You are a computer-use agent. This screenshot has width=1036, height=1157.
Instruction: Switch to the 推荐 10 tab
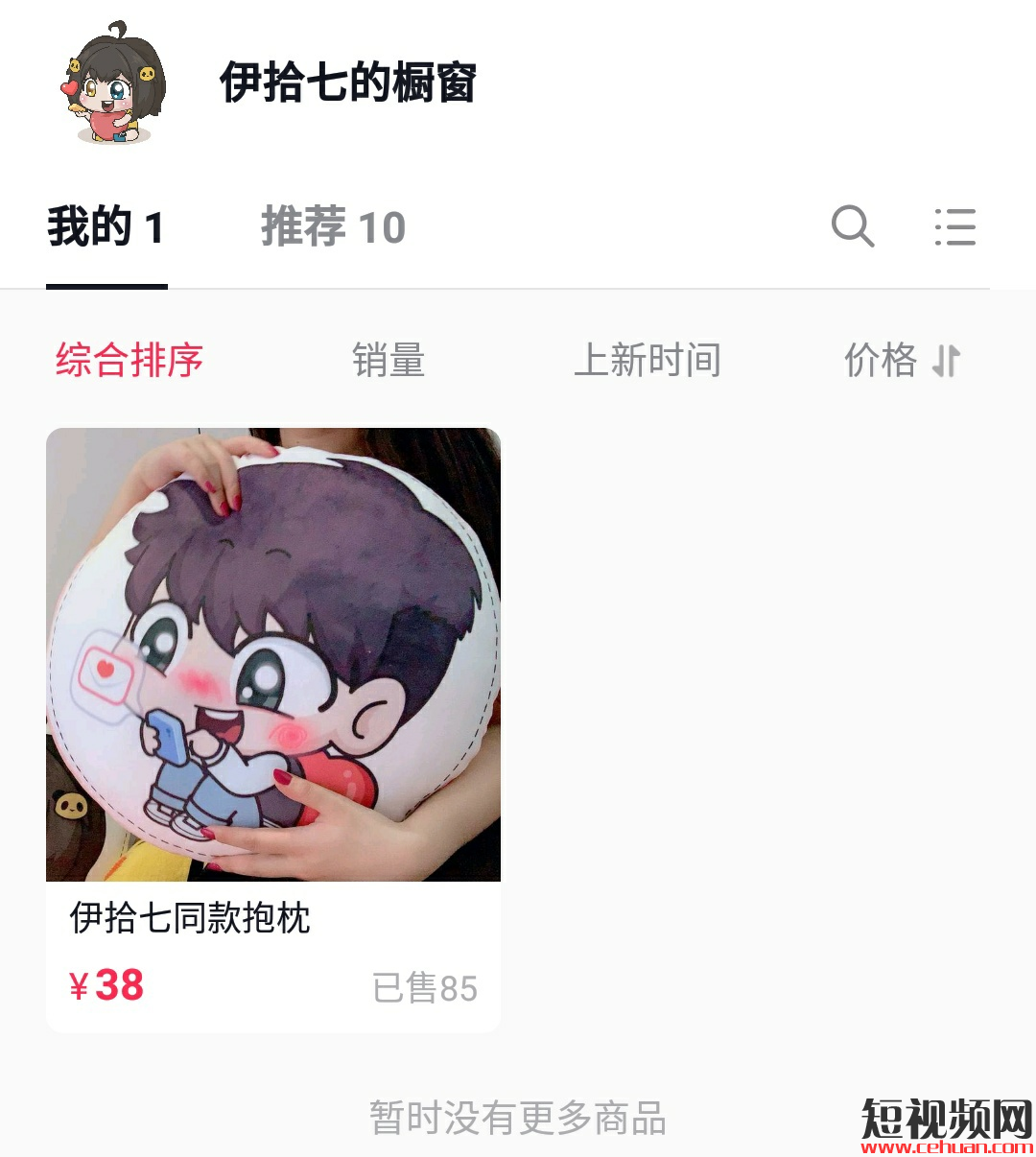333,228
